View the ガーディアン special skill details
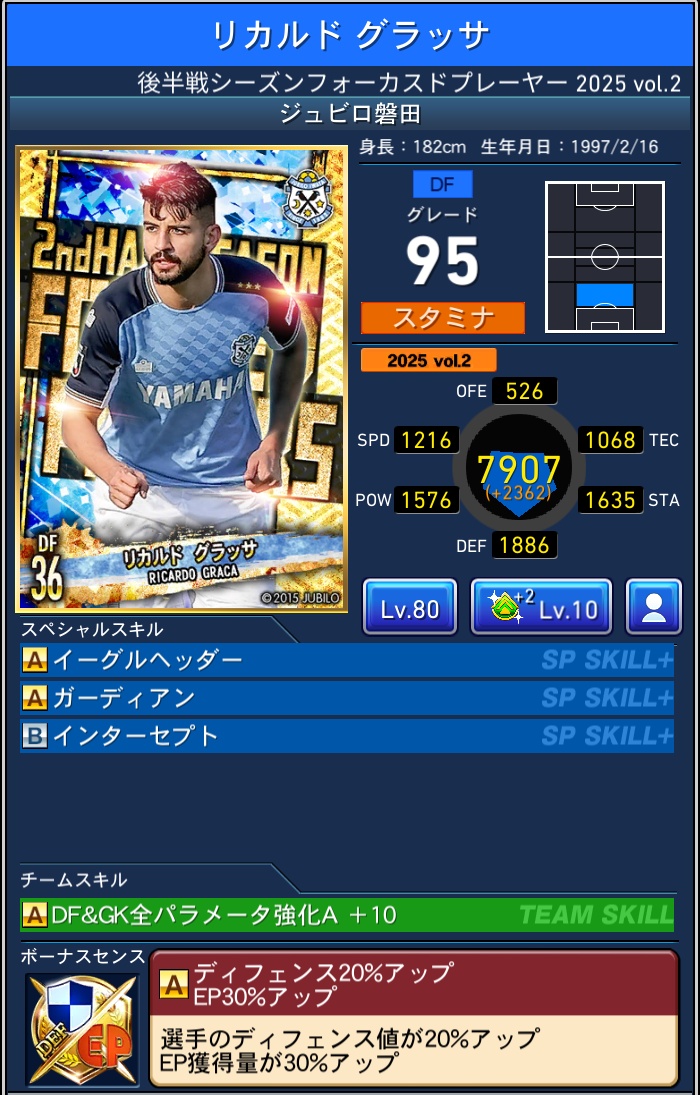 [x=346, y=698]
